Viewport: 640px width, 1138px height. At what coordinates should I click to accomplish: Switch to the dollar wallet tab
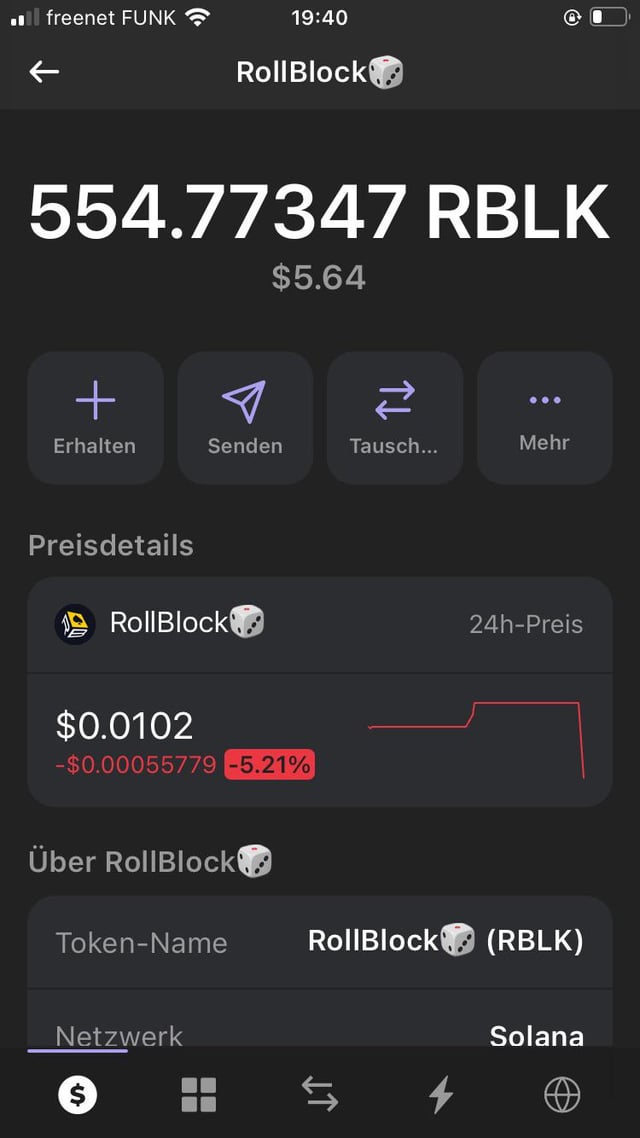coord(77,1095)
